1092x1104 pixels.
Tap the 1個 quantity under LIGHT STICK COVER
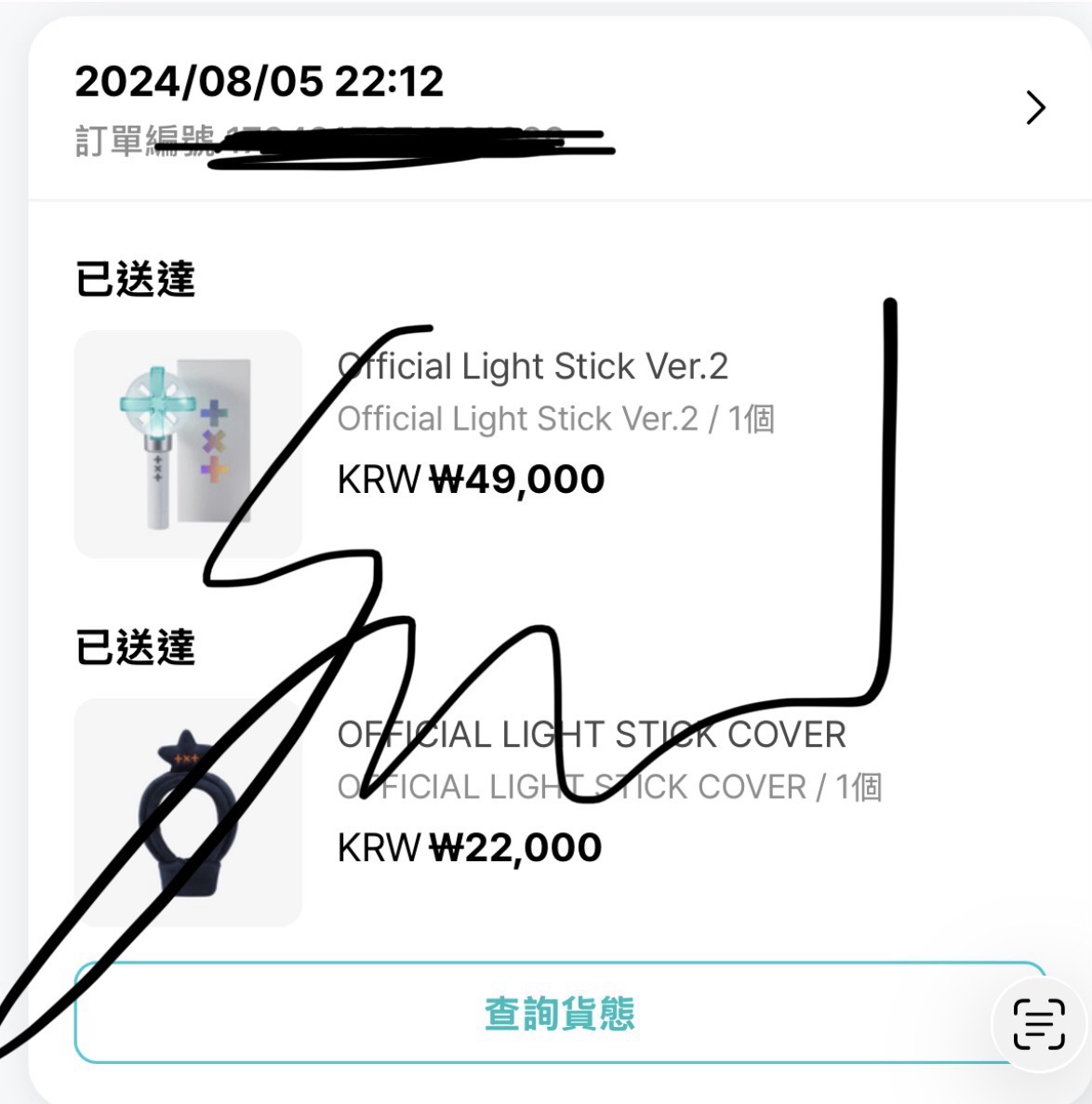tap(865, 786)
